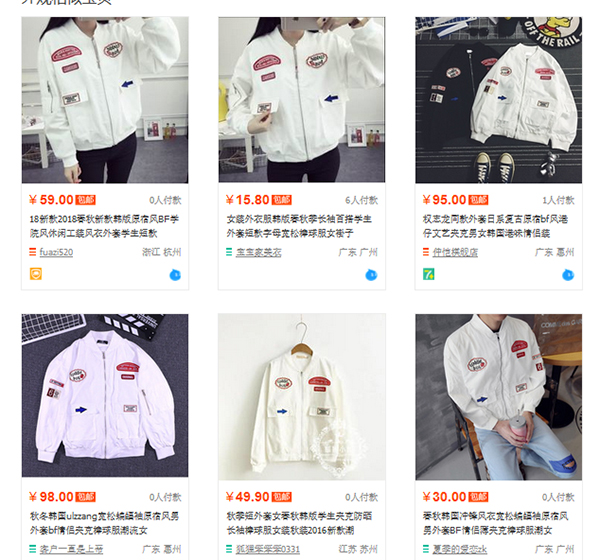Open the ¥30.00 jacket product image

point(498,395)
